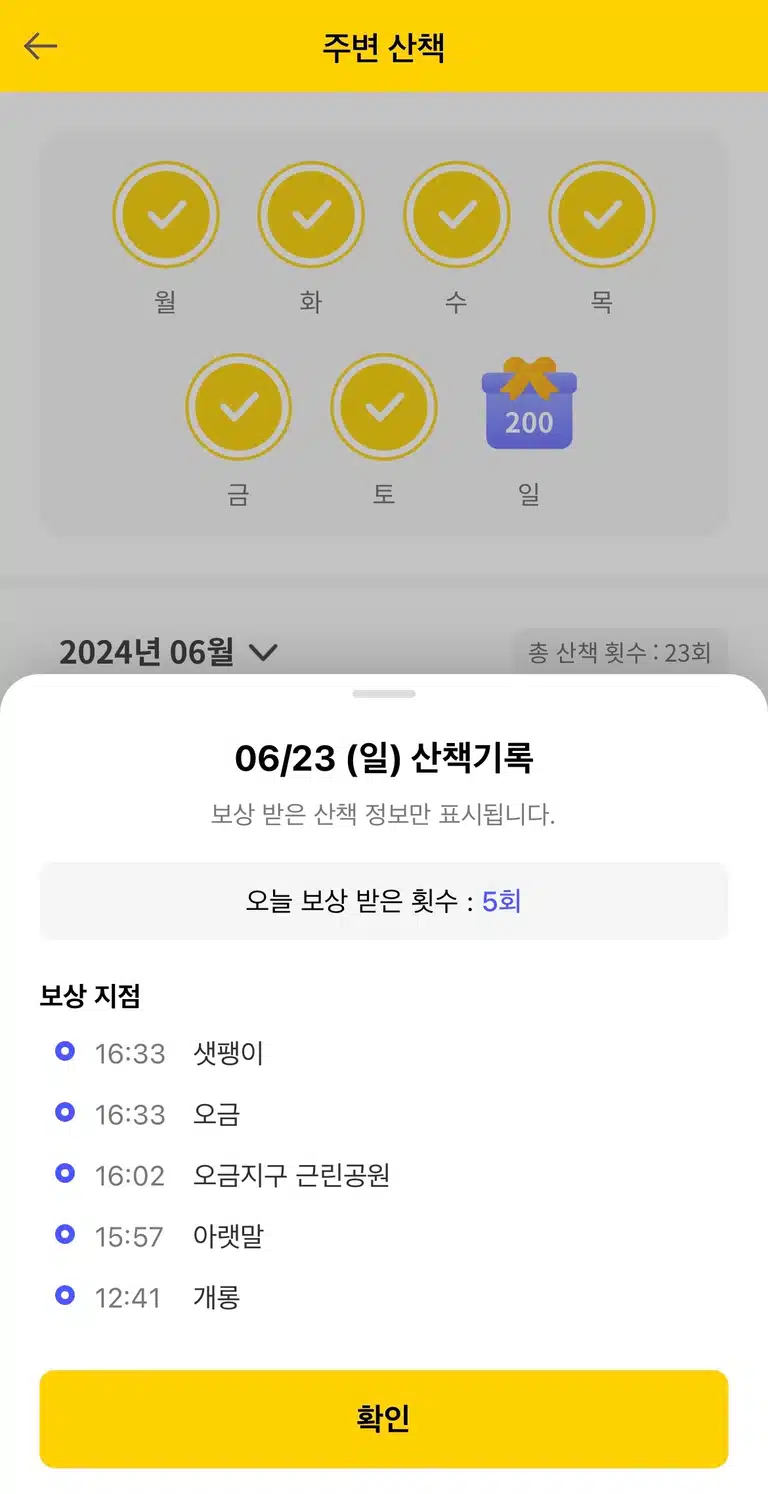
Task: Tap the bottom sheet drag handle
Action: click(384, 694)
